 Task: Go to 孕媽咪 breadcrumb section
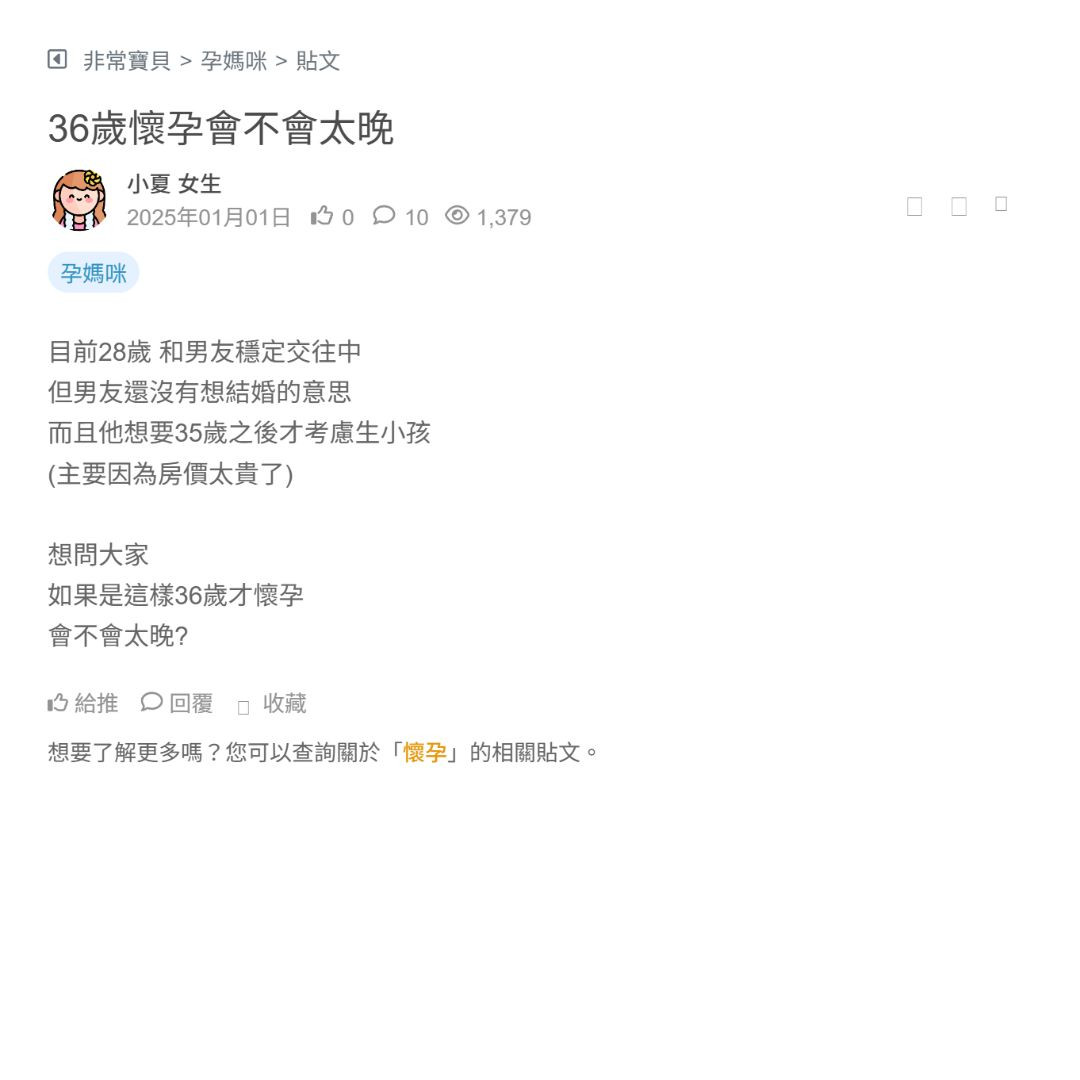coord(234,61)
